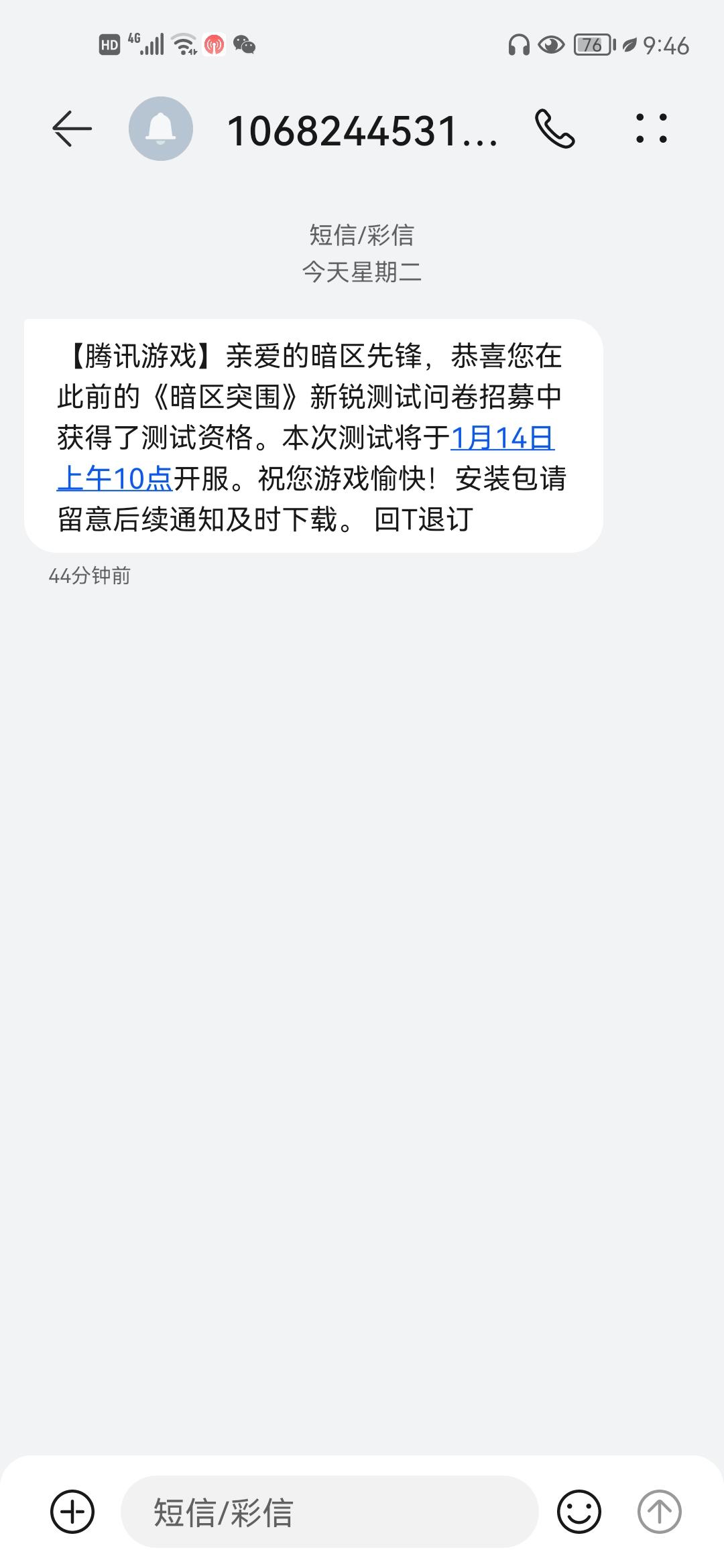Call the sender 1068244531

tap(554, 129)
